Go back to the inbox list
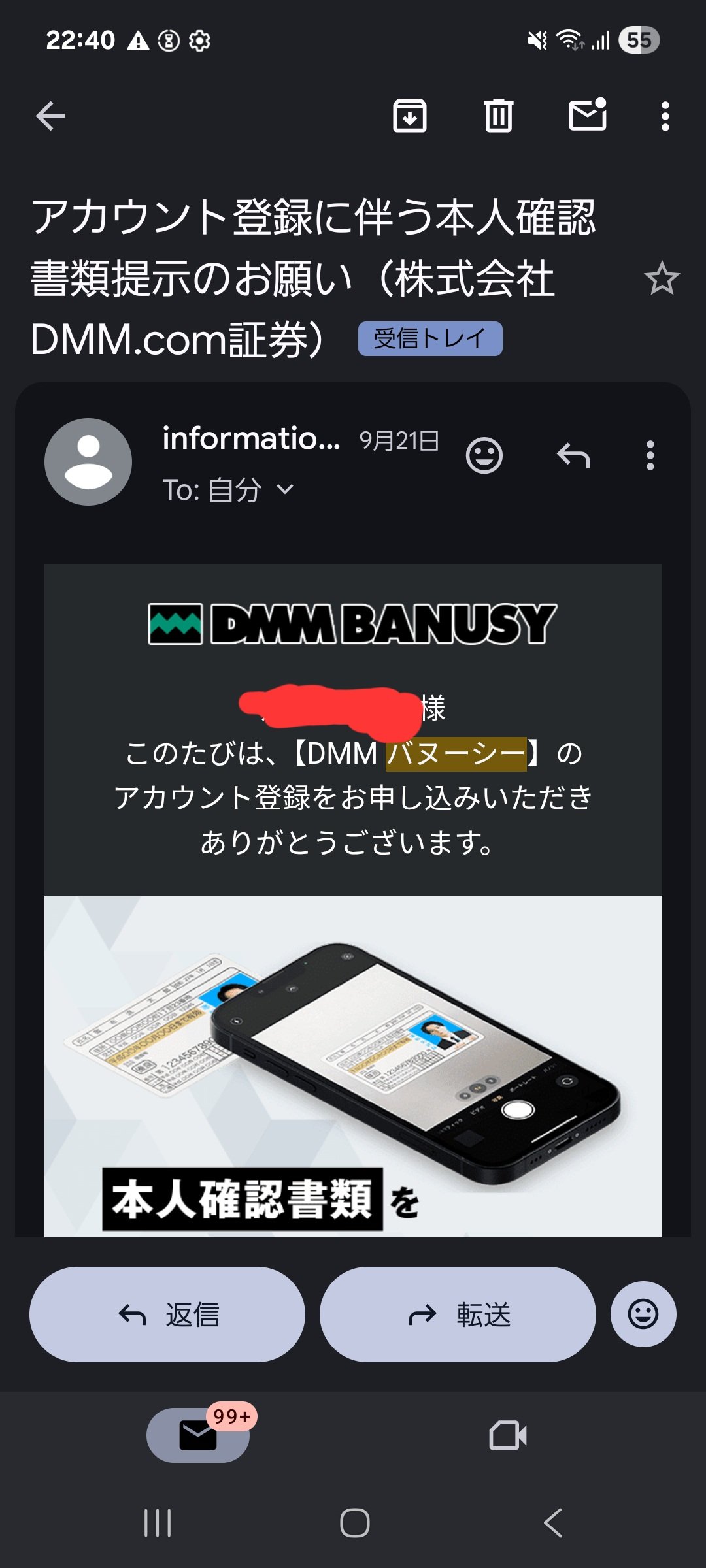Viewport: 706px width, 1568px height. (x=50, y=116)
